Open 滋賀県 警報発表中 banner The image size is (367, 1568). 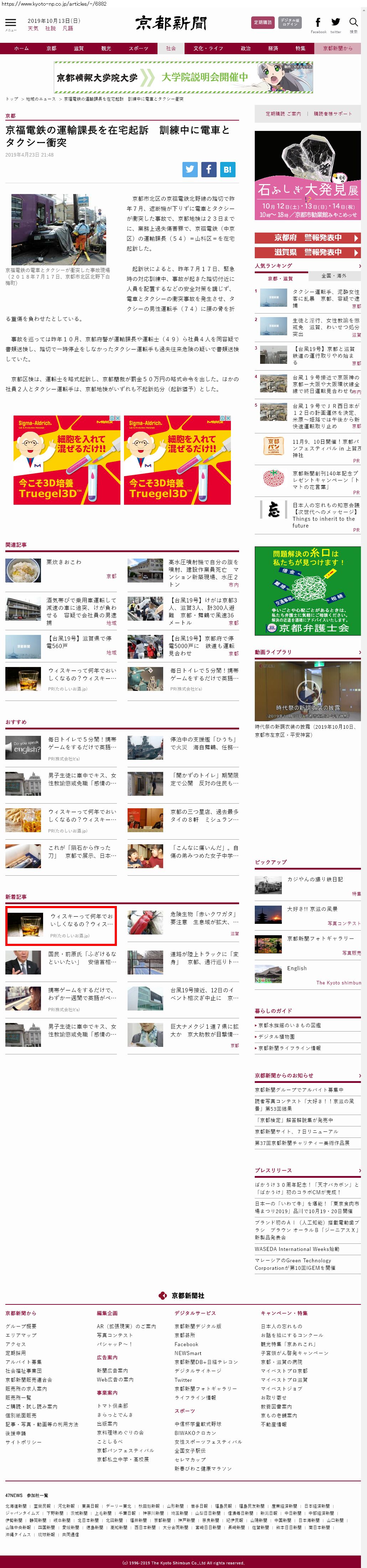[307, 252]
